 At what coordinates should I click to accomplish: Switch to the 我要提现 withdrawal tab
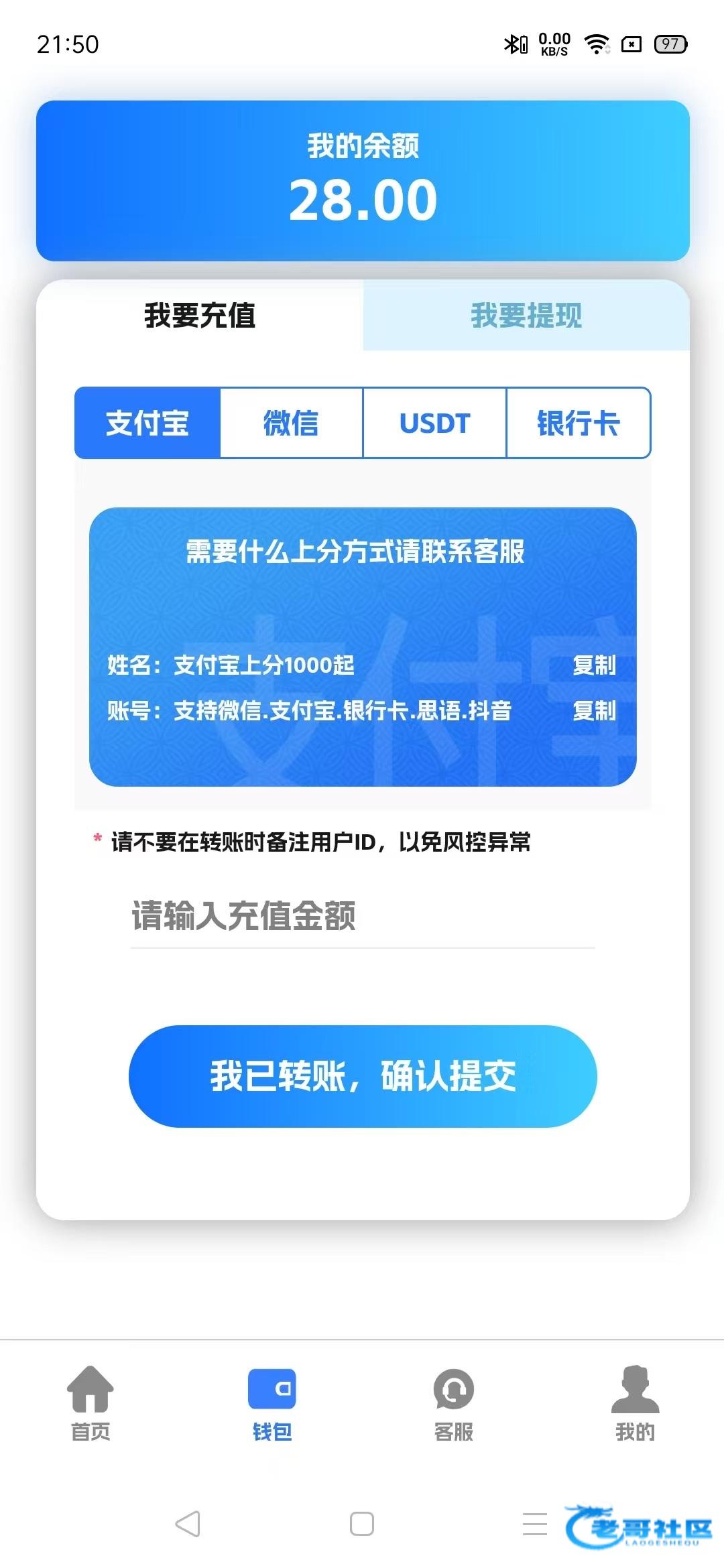click(526, 315)
